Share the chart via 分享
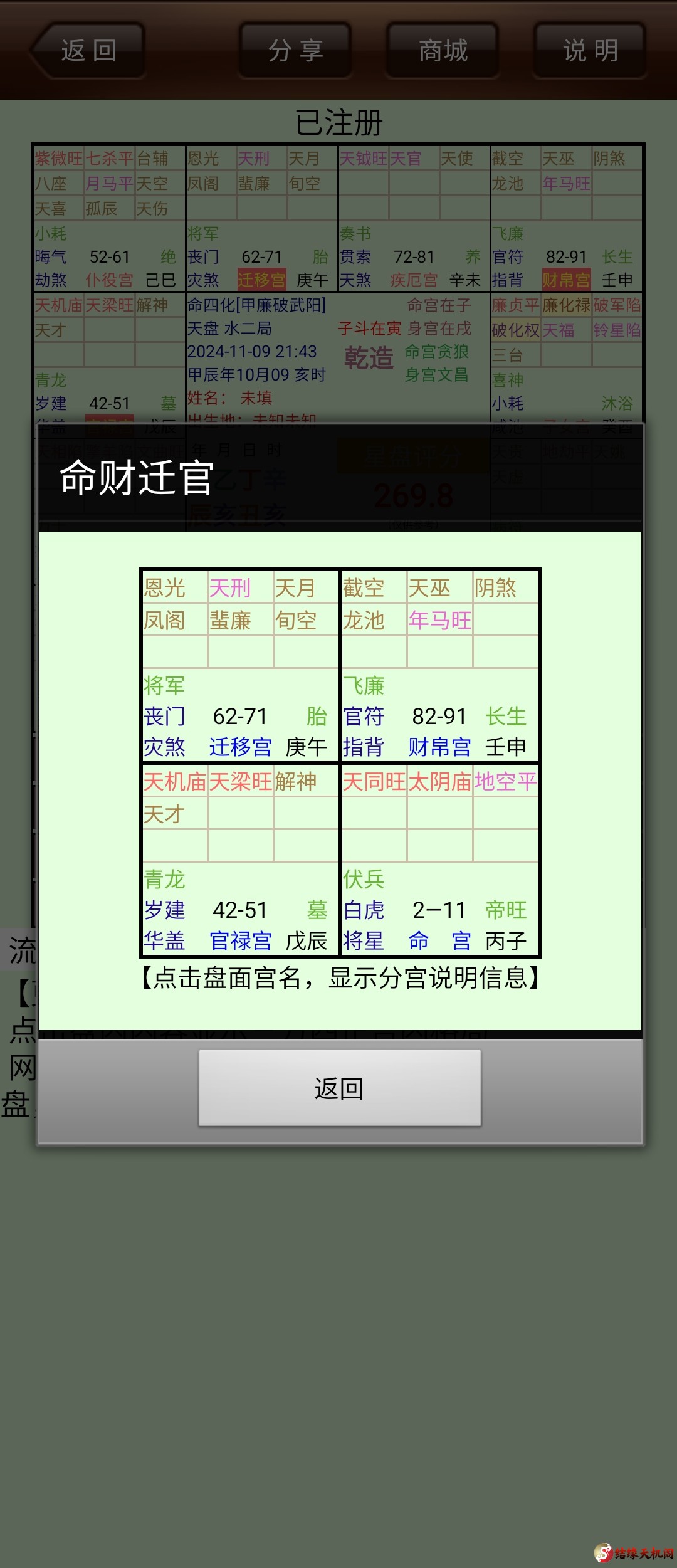 tap(295, 51)
